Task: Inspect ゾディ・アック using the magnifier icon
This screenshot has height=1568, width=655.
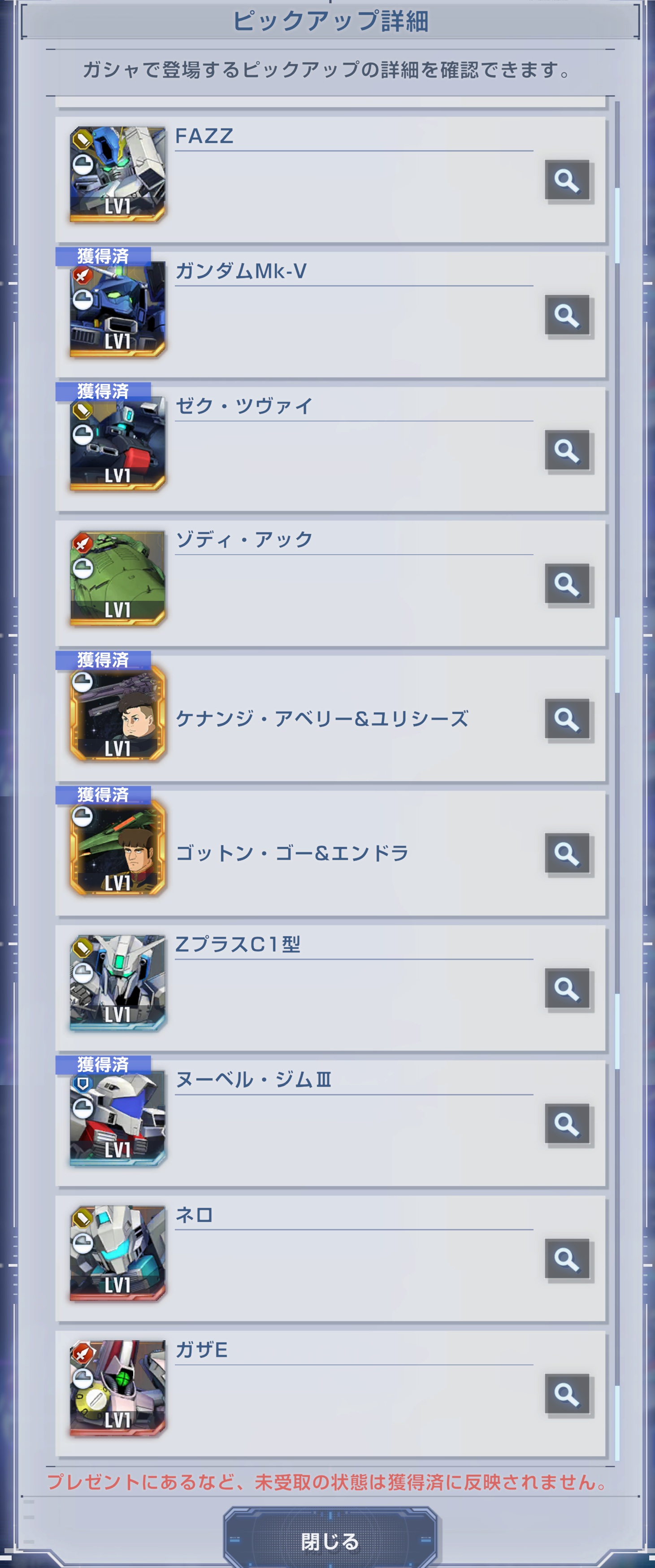Action: [567, 584]
